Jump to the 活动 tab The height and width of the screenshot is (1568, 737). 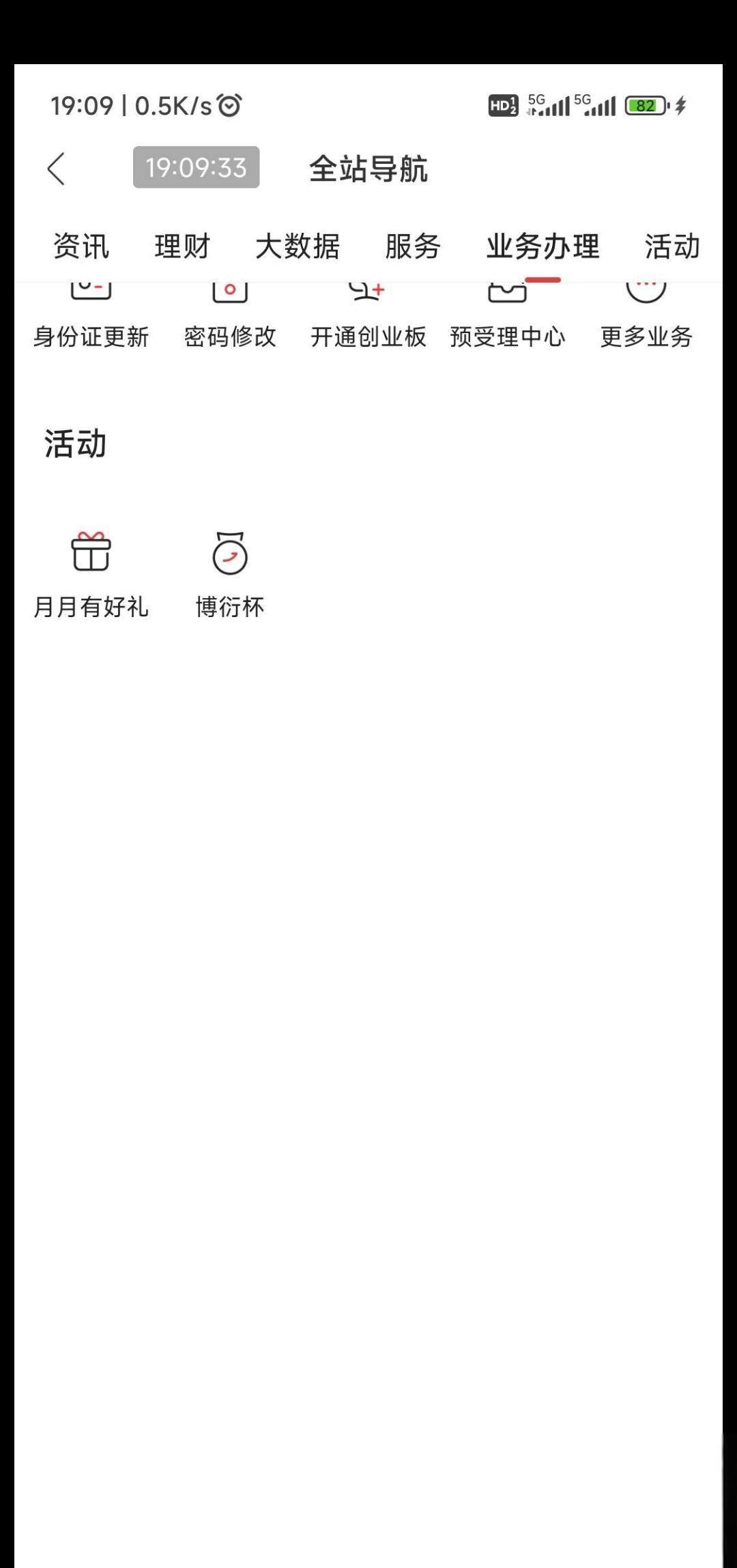tap(673, 246)
